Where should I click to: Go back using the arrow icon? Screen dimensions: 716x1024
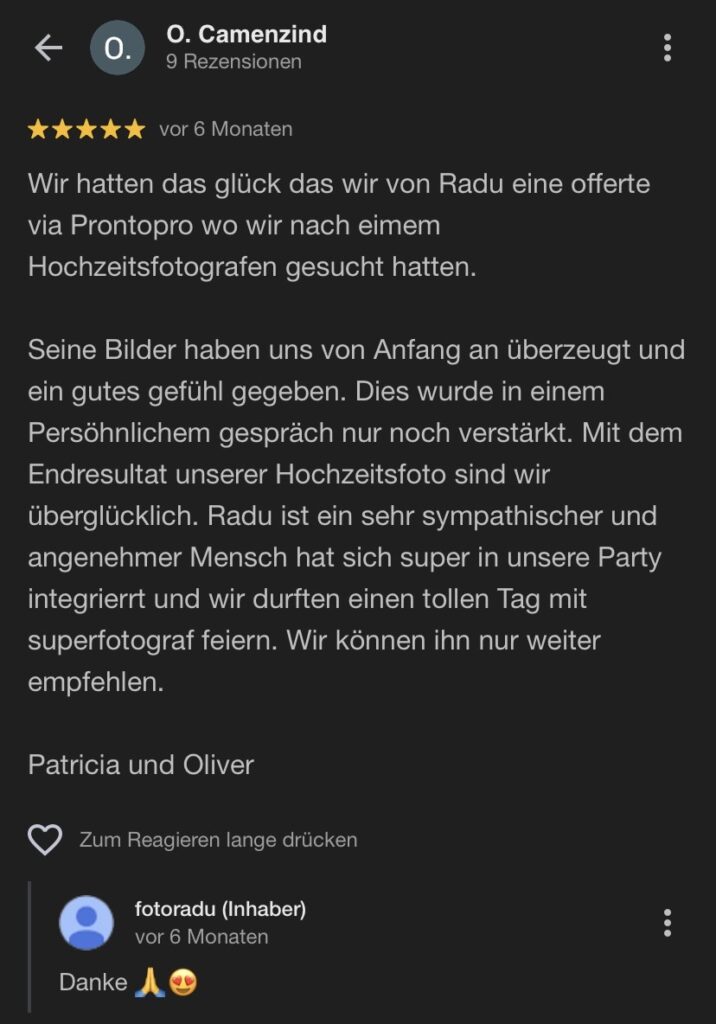[x=48, y=47]
